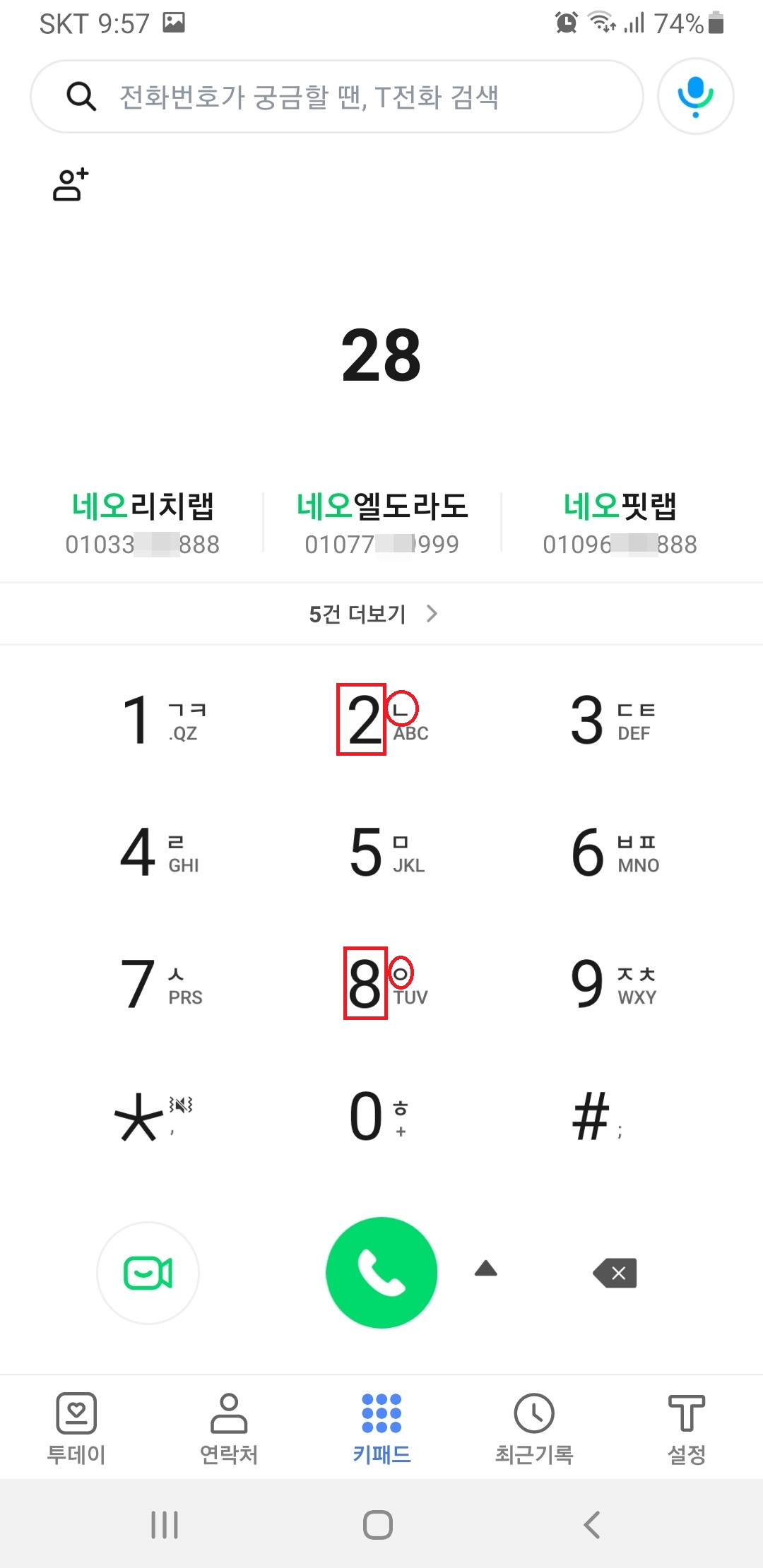Hide the keypad with the up arrow
This screenshot has width=763, height=1568.
pyautogui.click(x=486, y=1269)
